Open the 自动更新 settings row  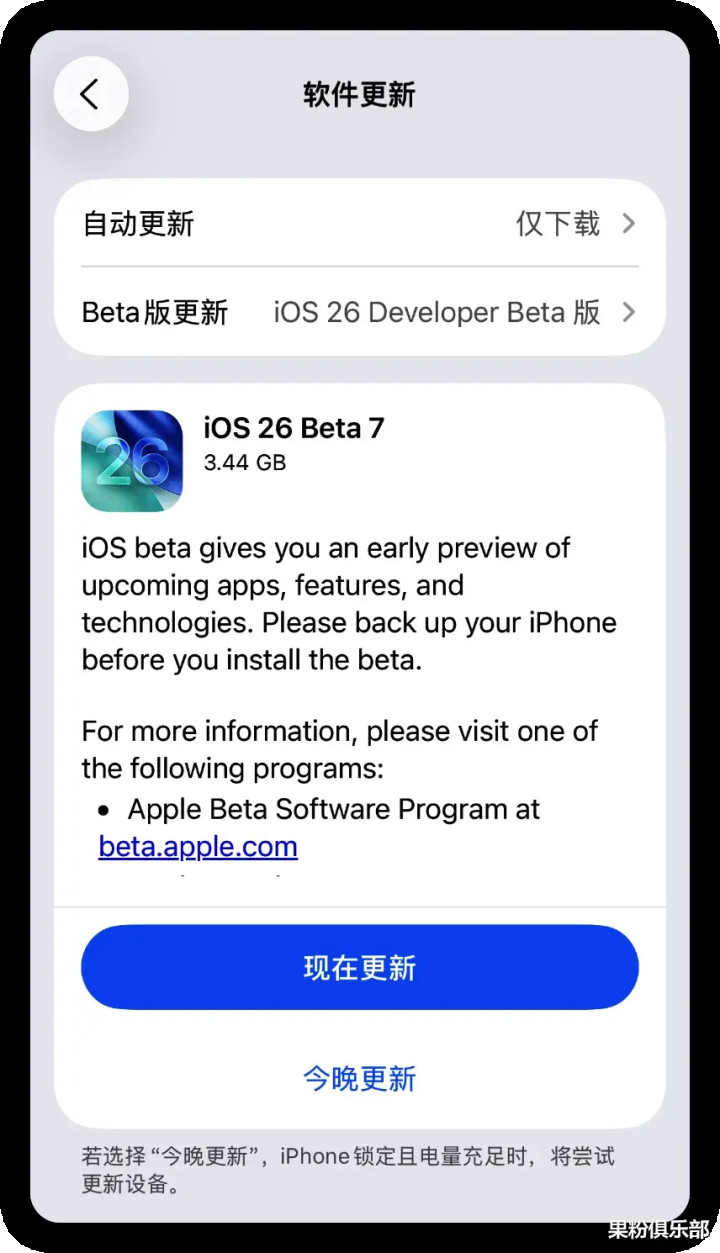pyautogui.click(x=359, y=224)
